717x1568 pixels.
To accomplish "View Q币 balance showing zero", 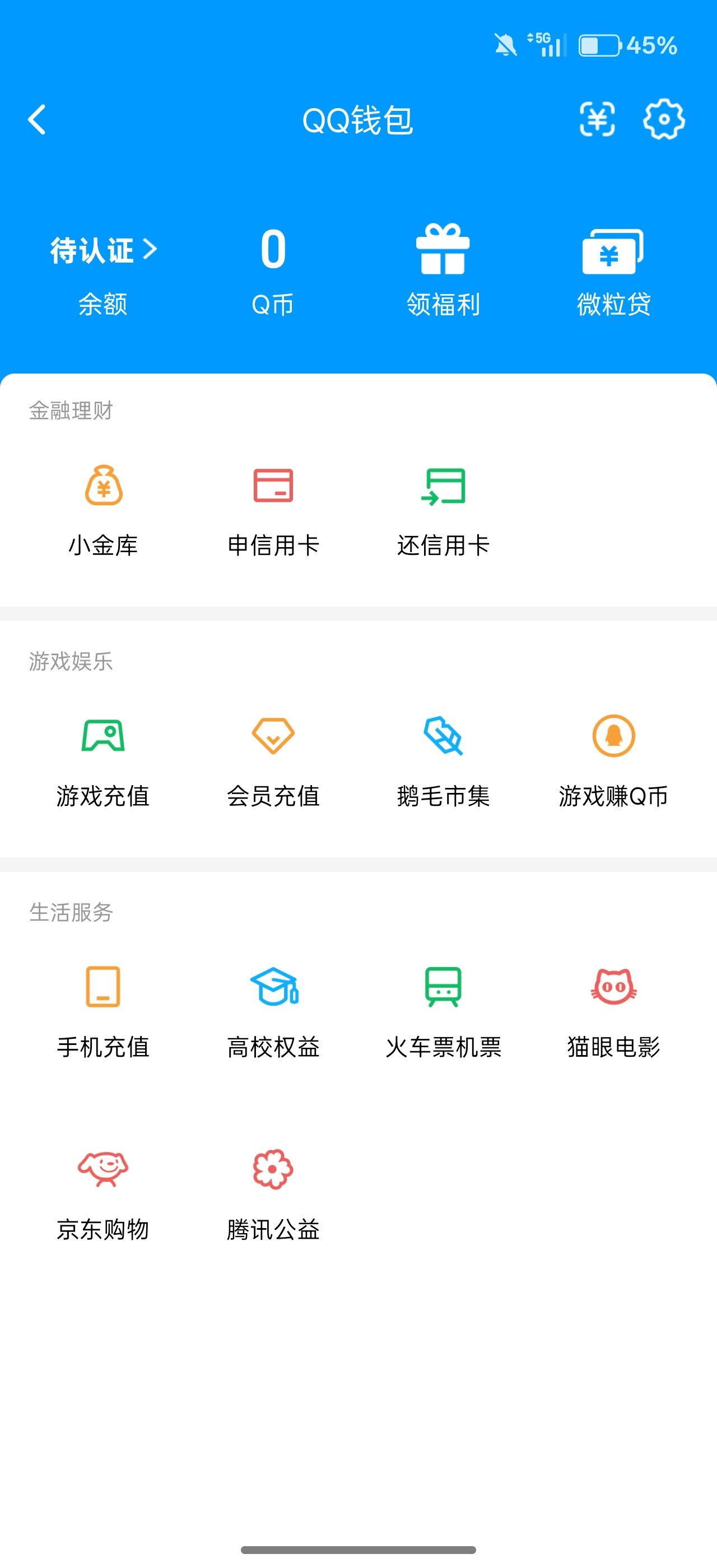I will pos(273,268).
